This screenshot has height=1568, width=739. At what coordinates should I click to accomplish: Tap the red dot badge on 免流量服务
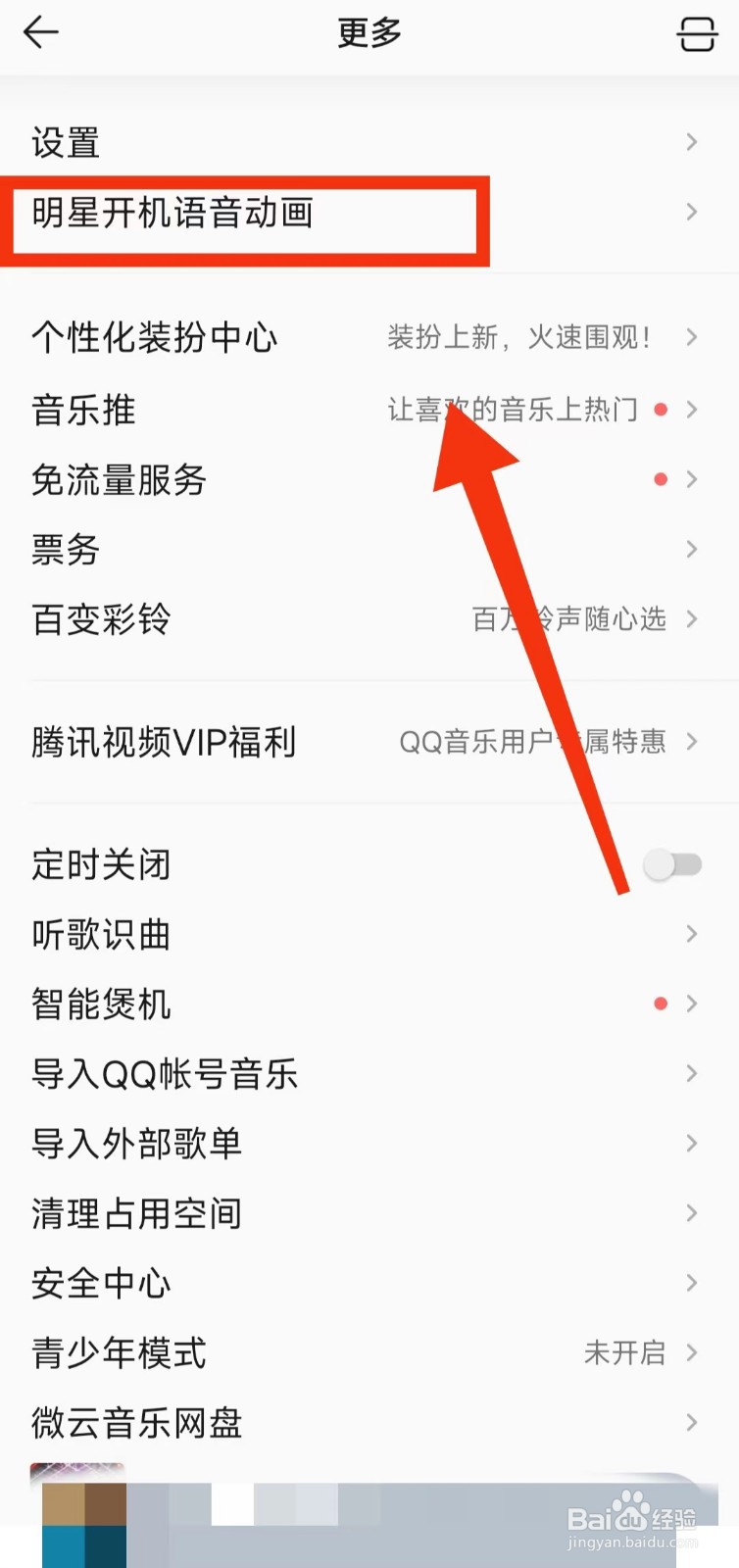661,479
